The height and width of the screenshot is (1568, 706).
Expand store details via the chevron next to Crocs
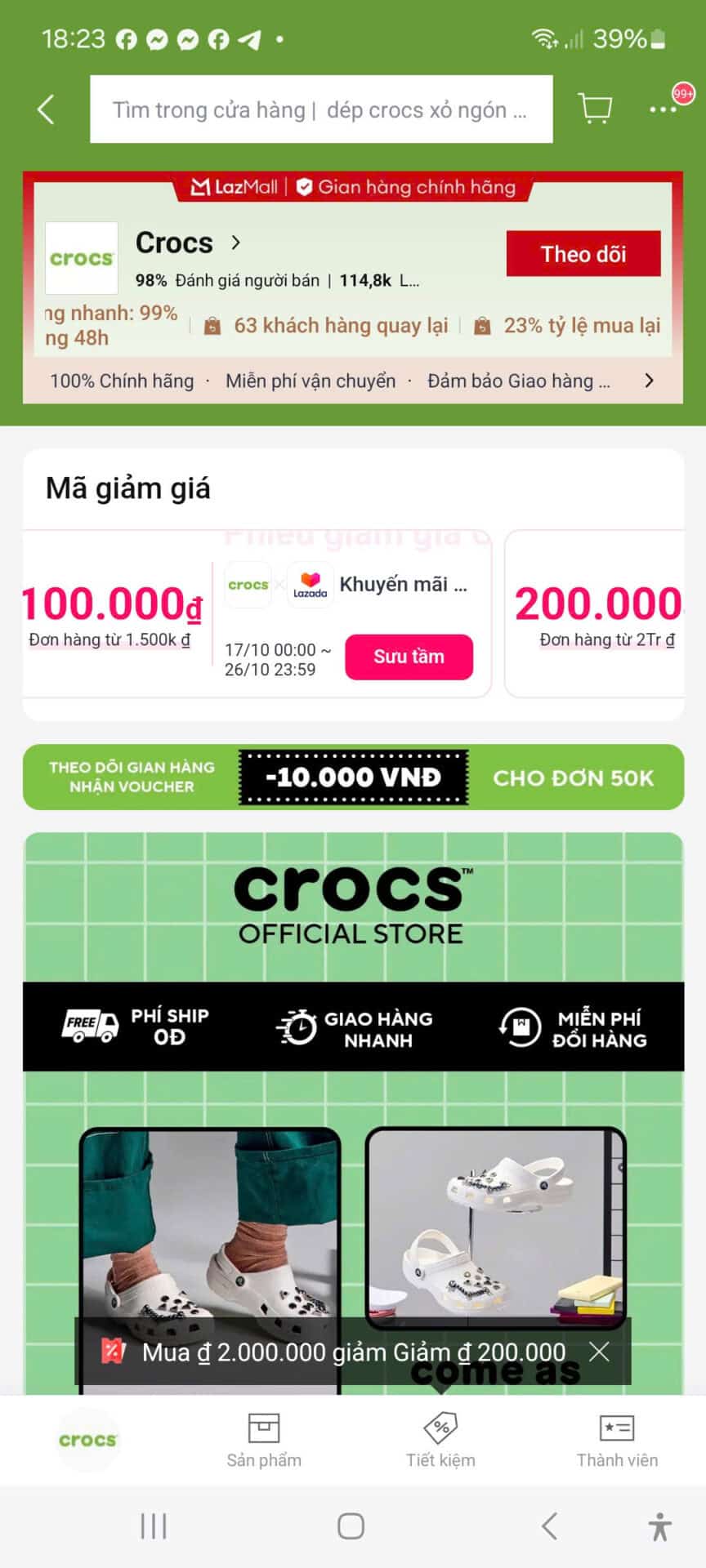point(236,243)
